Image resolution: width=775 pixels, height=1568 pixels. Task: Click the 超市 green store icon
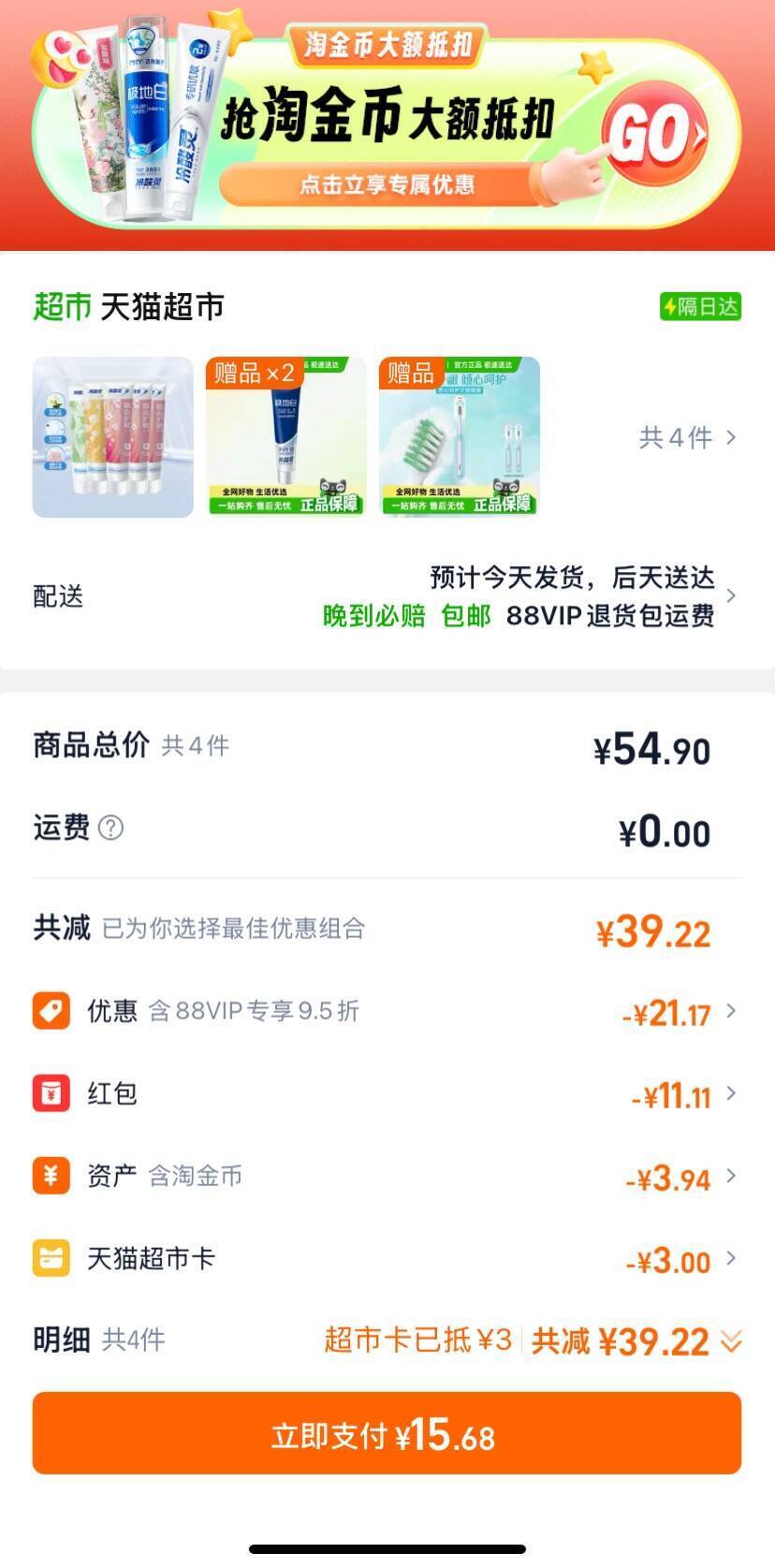pyautogui.click(x=62, y=306)
